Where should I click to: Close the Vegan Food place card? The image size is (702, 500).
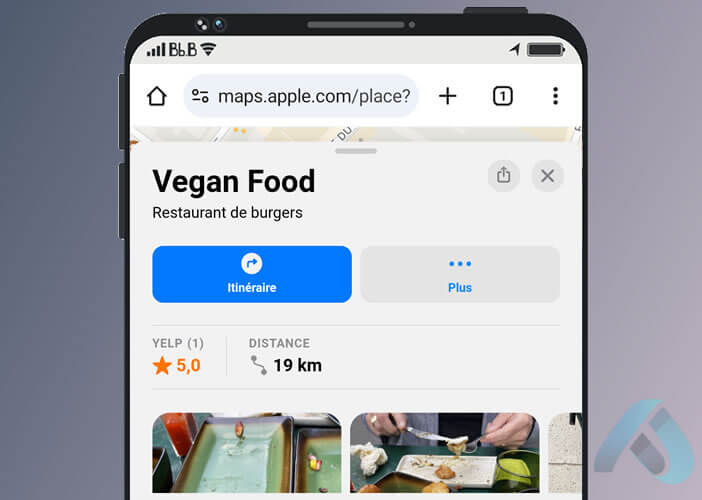point(547,175)
